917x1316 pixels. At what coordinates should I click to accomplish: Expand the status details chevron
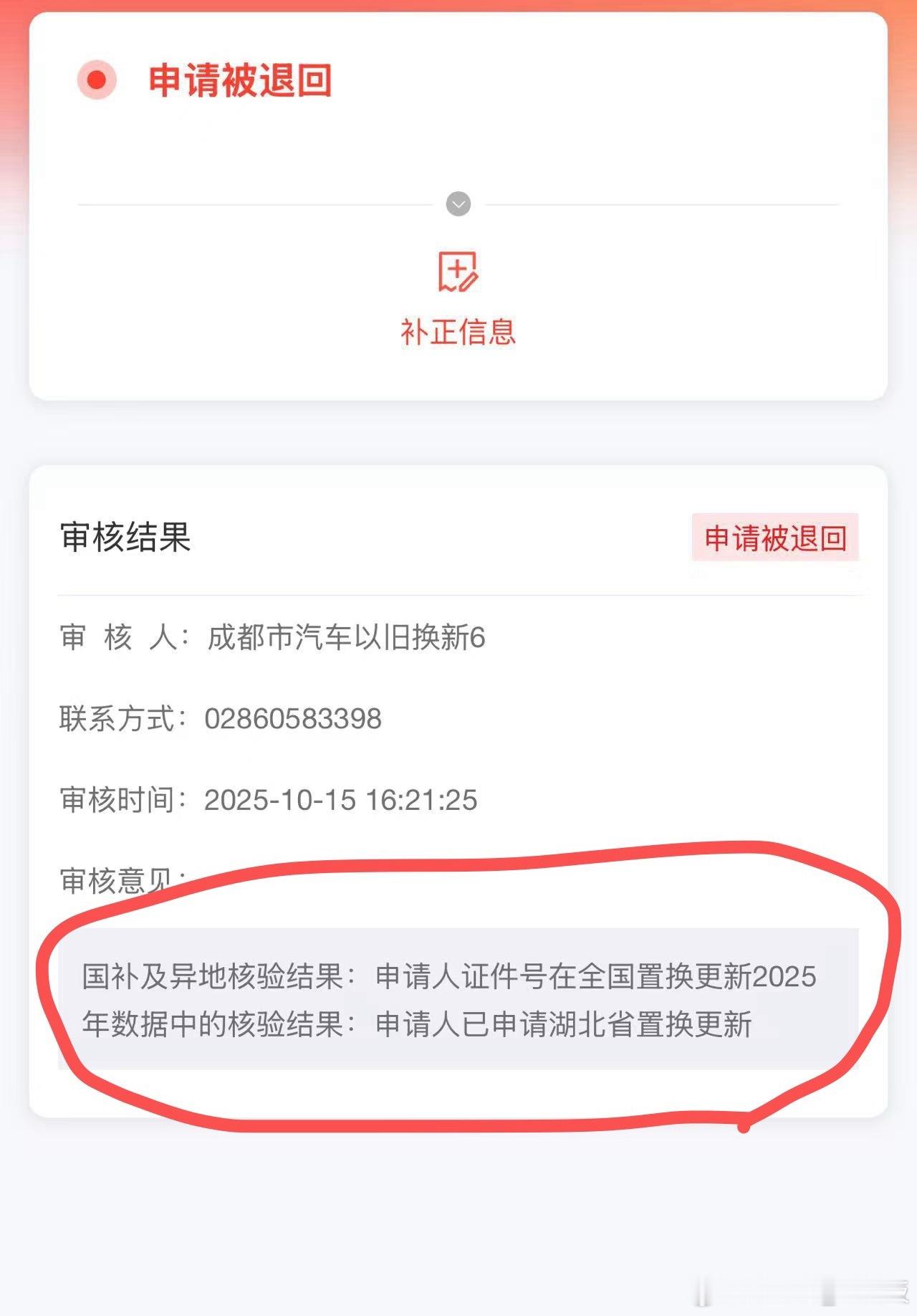[x=458, y=204]
